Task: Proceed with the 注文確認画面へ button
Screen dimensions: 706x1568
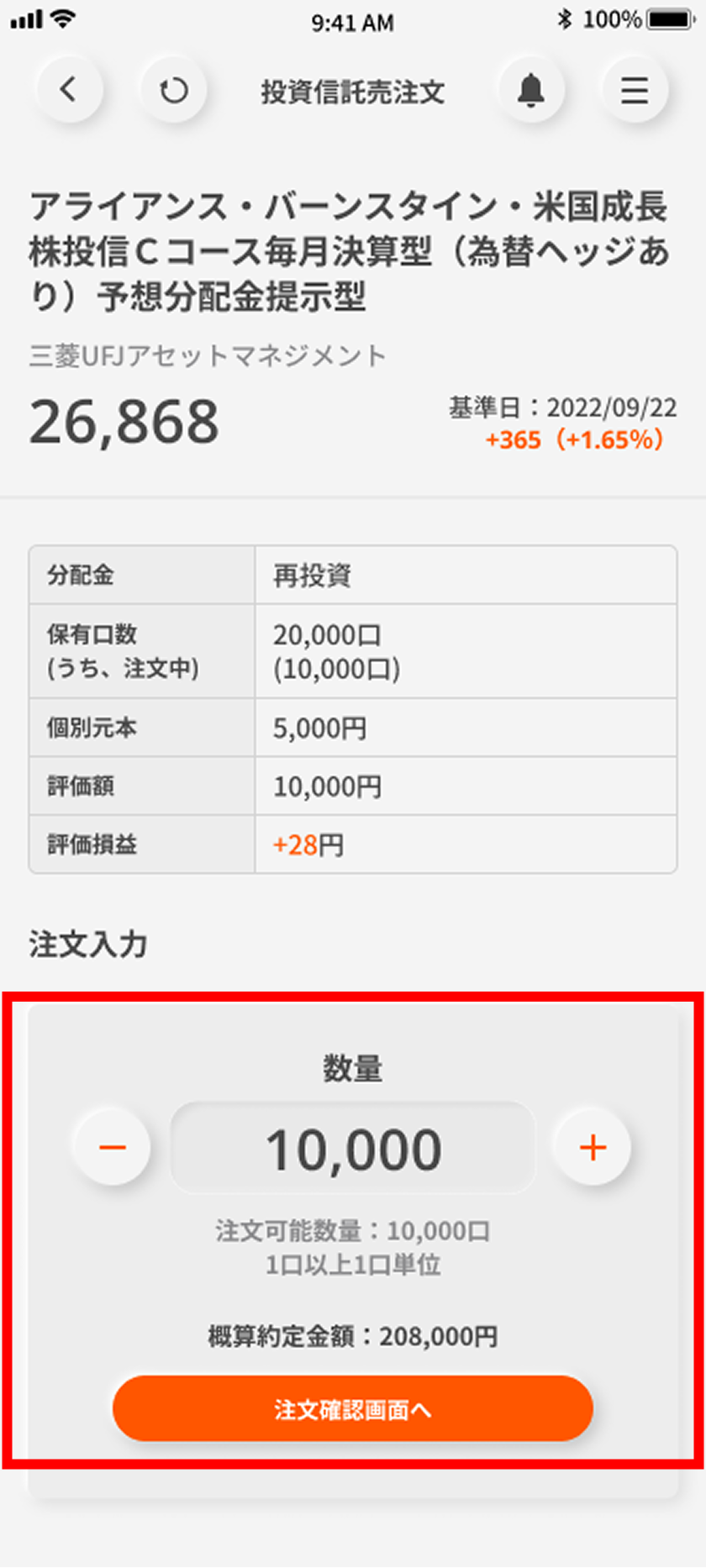Action: click(x=353, y=1409)
